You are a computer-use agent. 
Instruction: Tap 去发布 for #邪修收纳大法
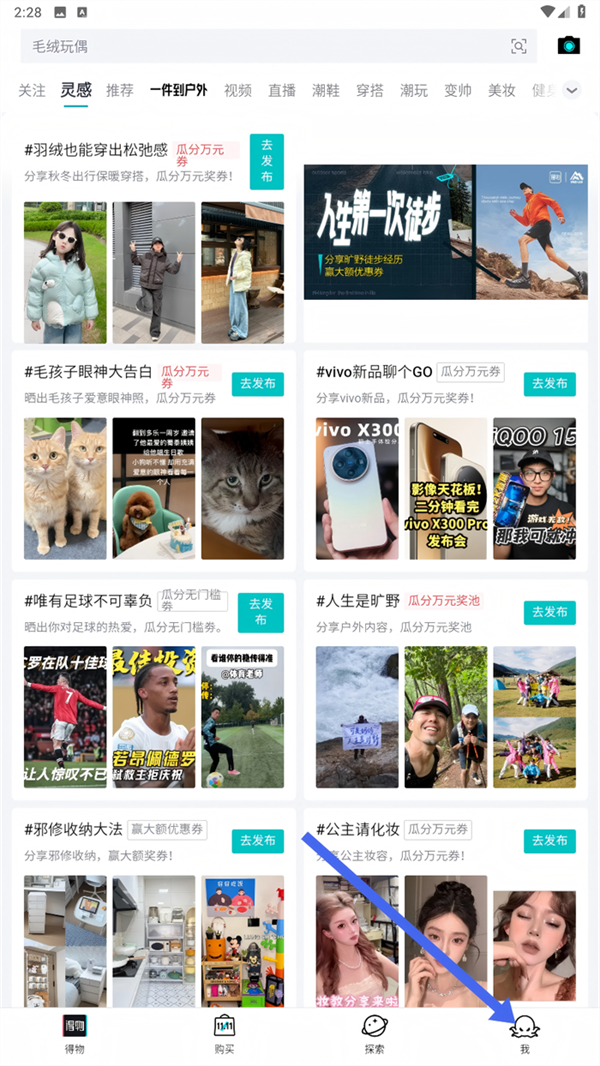pyautogui.click(x=258, y=841)
